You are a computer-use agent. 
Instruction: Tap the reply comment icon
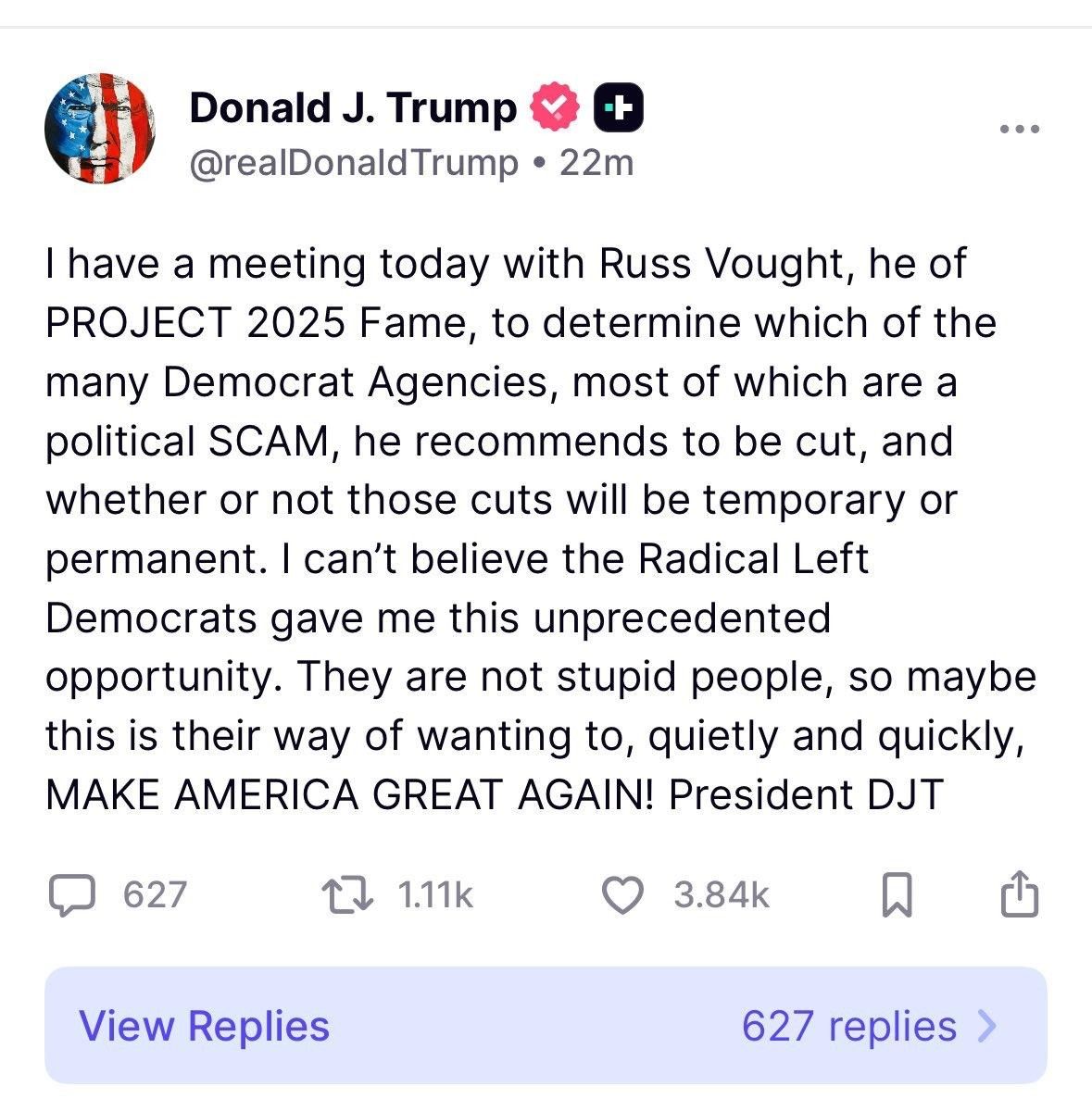pyautogui.click(x=71, y=895)
